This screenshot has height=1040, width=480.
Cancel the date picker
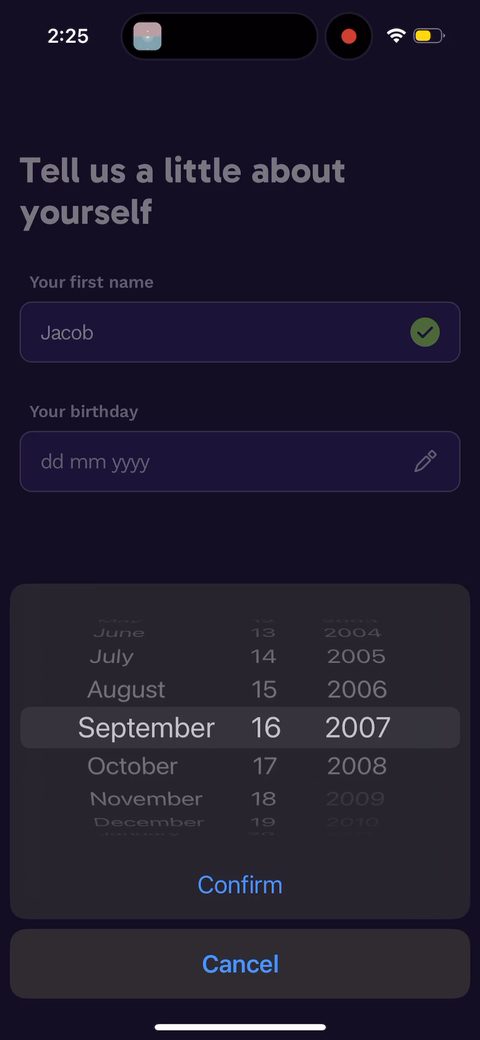click(240, 964)
